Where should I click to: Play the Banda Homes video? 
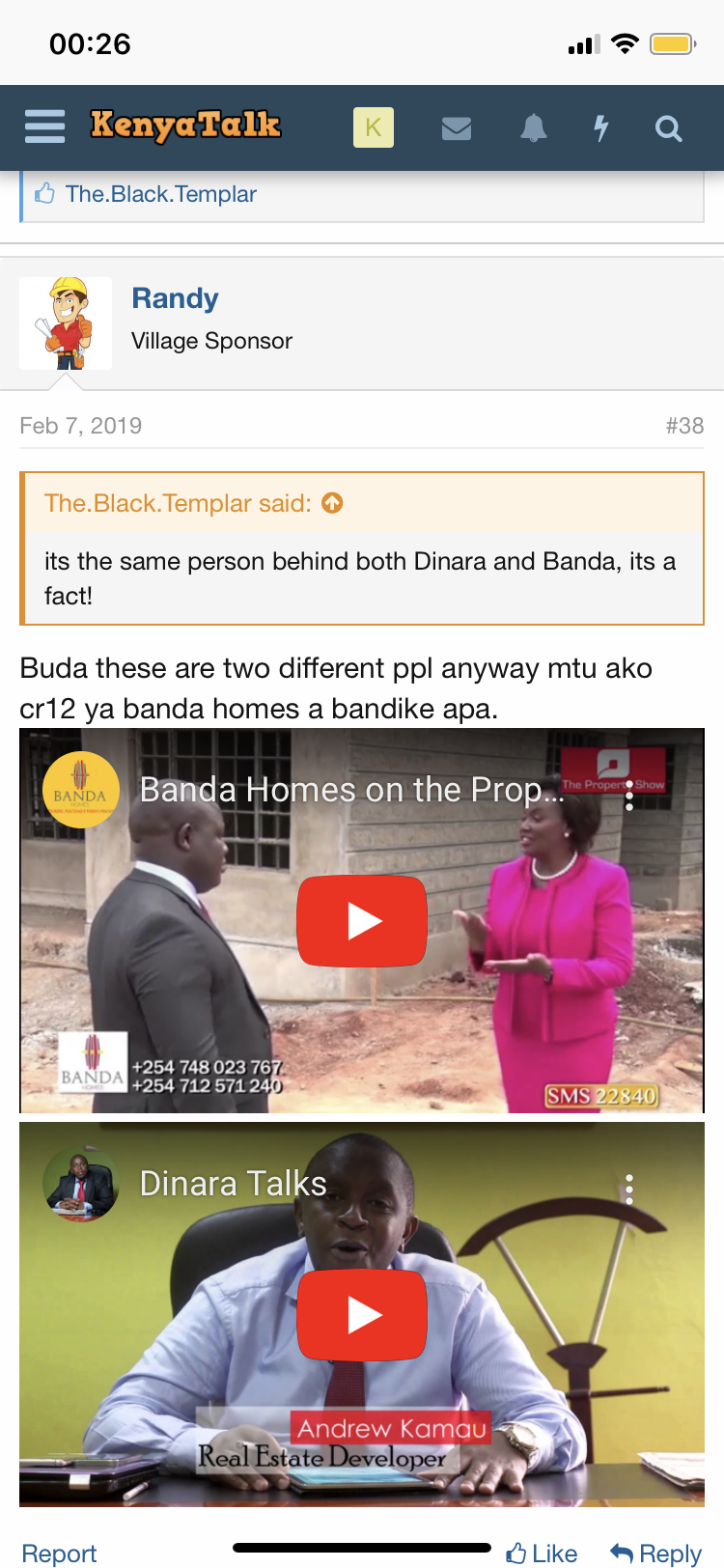[x=362, y=921]
